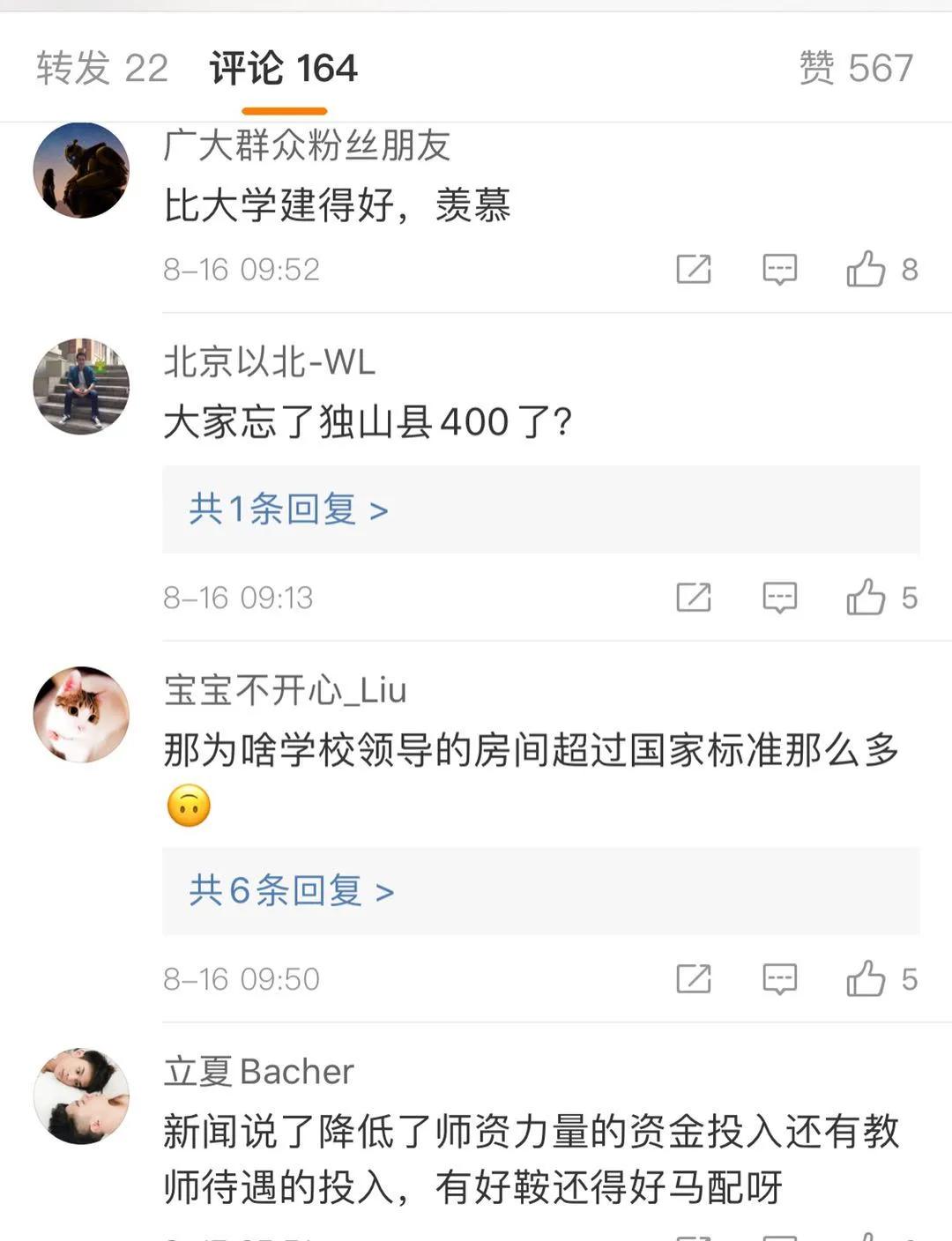
Task: Open 立夏Bacher's profile link
Action: coord(257,1072)
